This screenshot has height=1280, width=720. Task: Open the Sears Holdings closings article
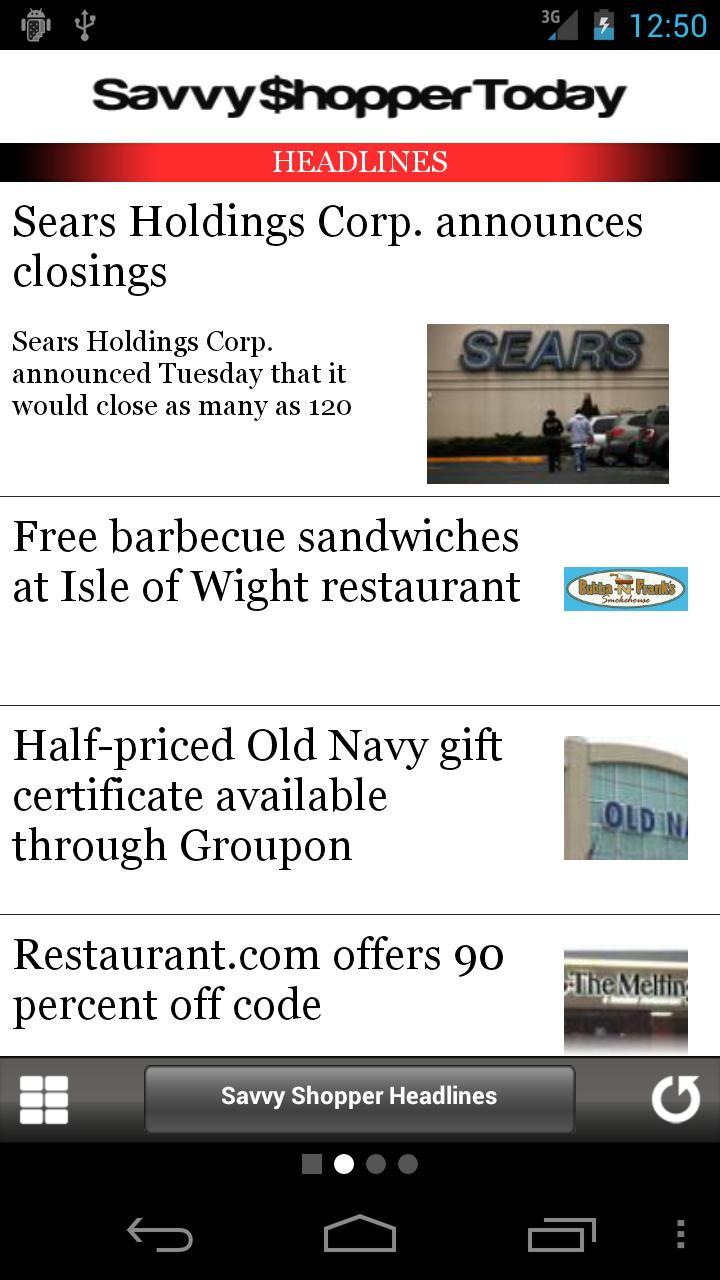pos(327,245)
